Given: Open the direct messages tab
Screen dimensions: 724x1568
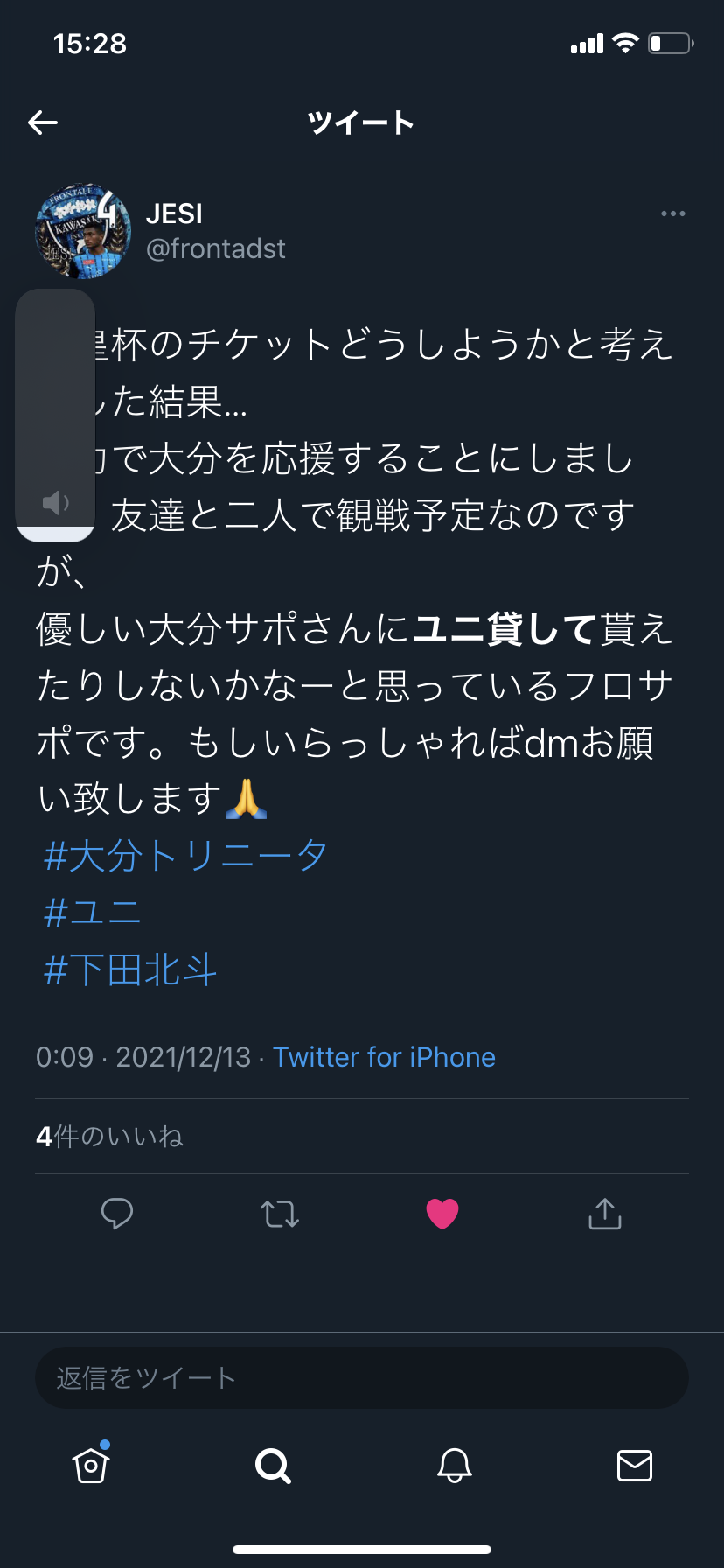Looking at the screenshot, I should (635, 1465).
